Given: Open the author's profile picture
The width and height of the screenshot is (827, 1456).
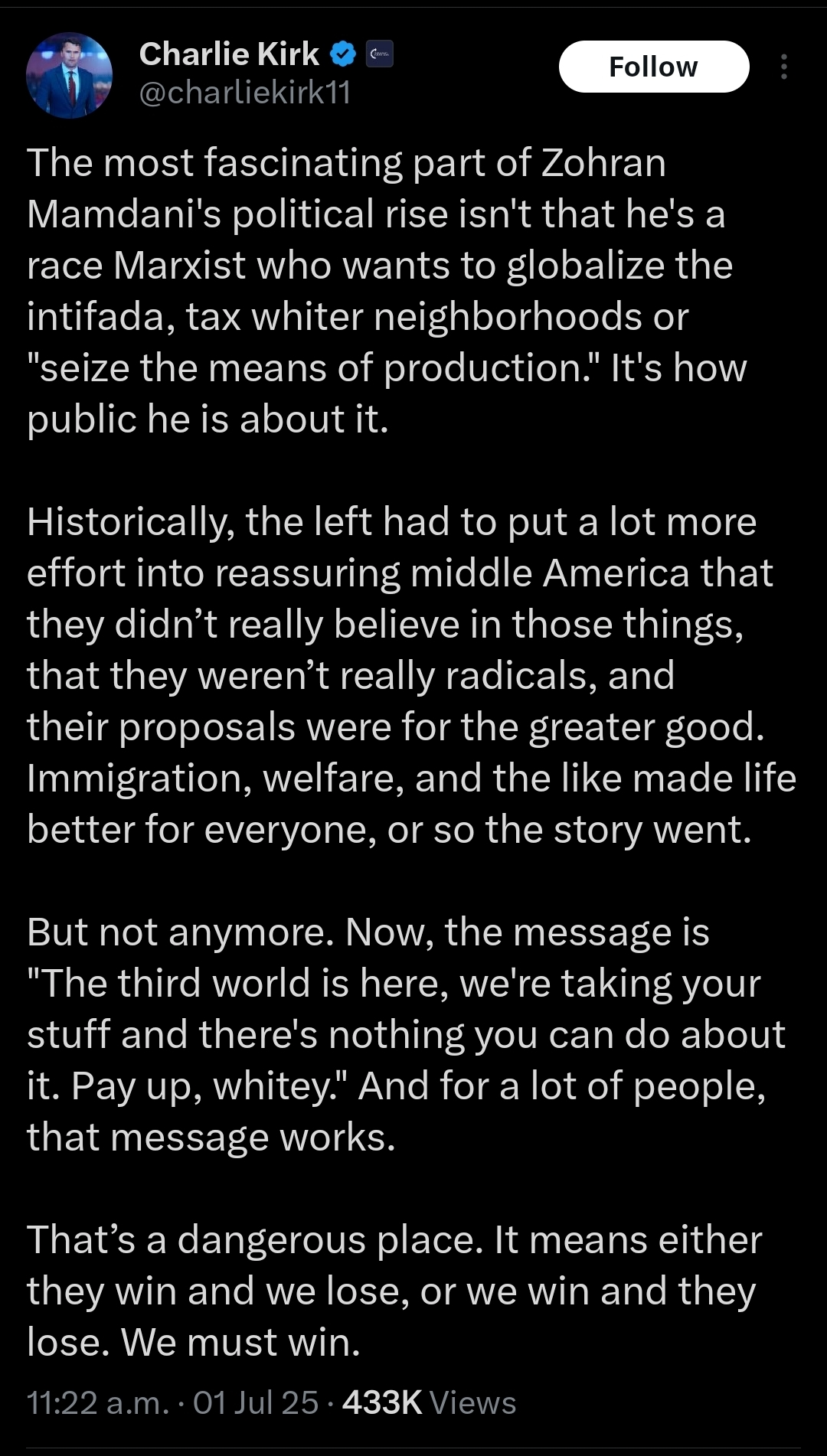Looking at the screenshot, I should tap(70, 75).
